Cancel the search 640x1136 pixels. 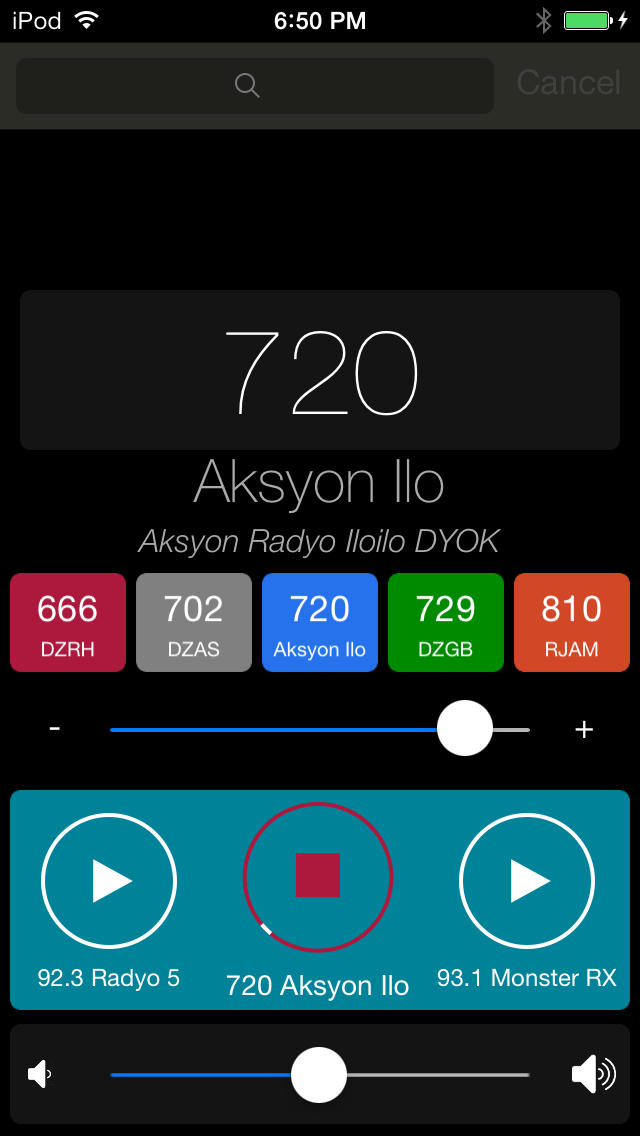tap(568, 83)
